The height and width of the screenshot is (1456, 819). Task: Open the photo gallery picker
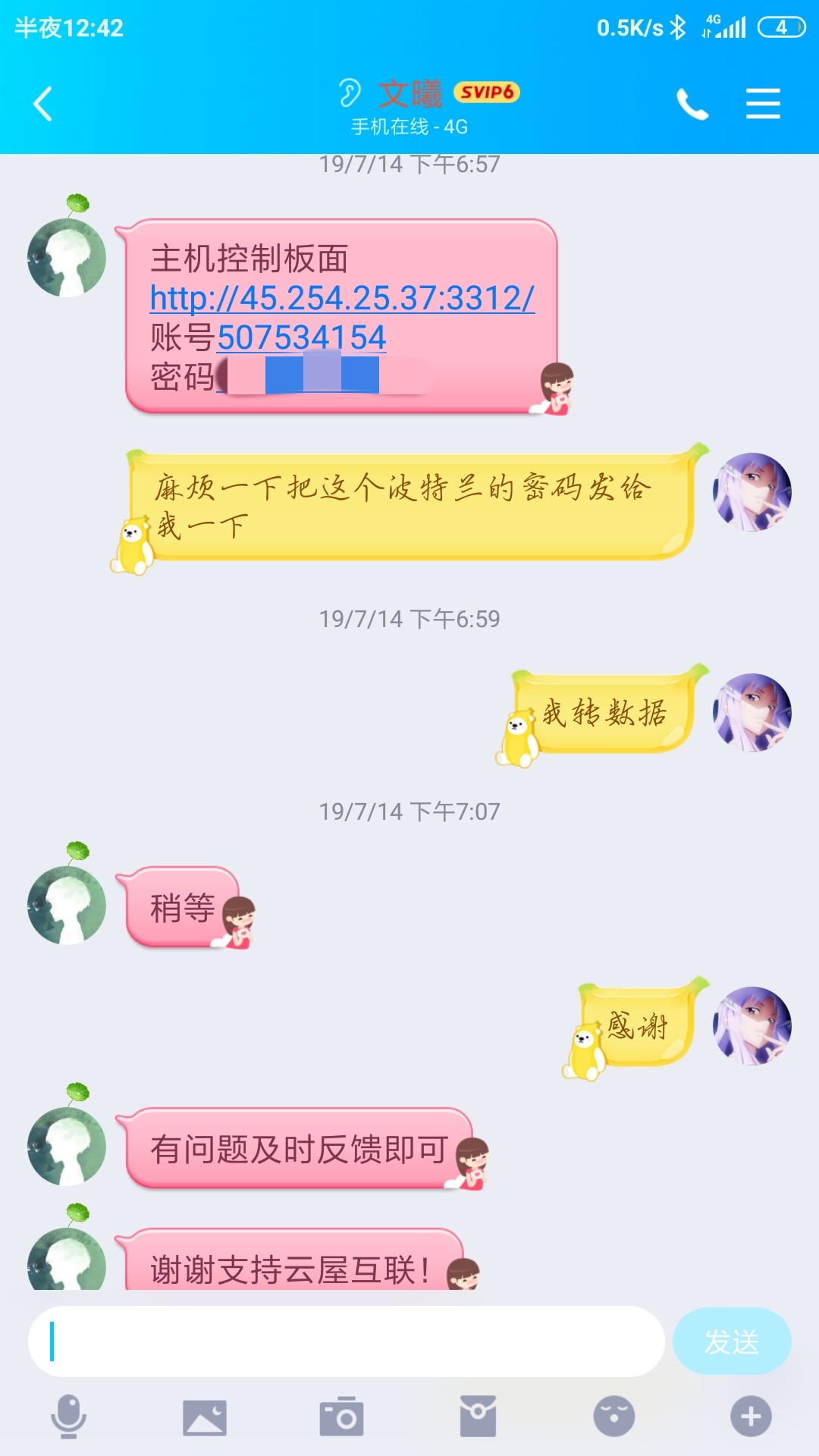(x=205, y=1417)
